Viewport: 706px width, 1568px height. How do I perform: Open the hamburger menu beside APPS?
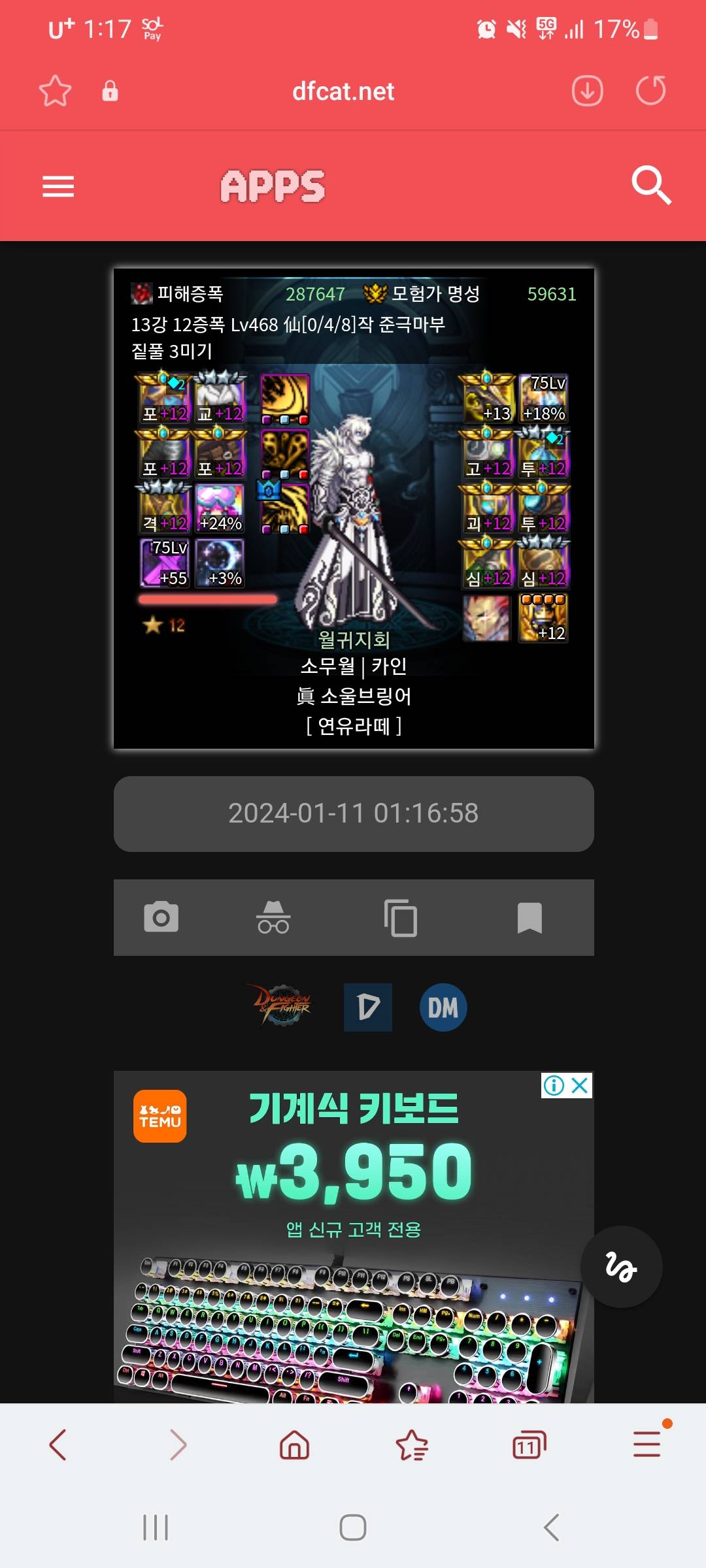pyautogui.click(x=58, y=187)
